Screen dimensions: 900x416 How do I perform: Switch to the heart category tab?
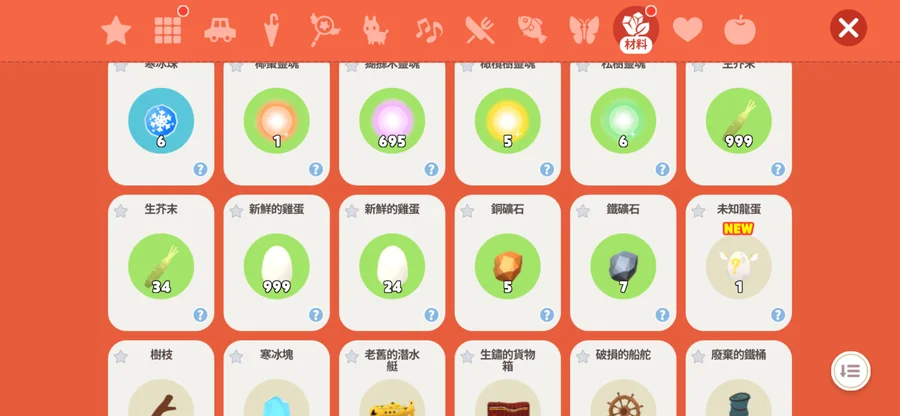pos(687,30)
